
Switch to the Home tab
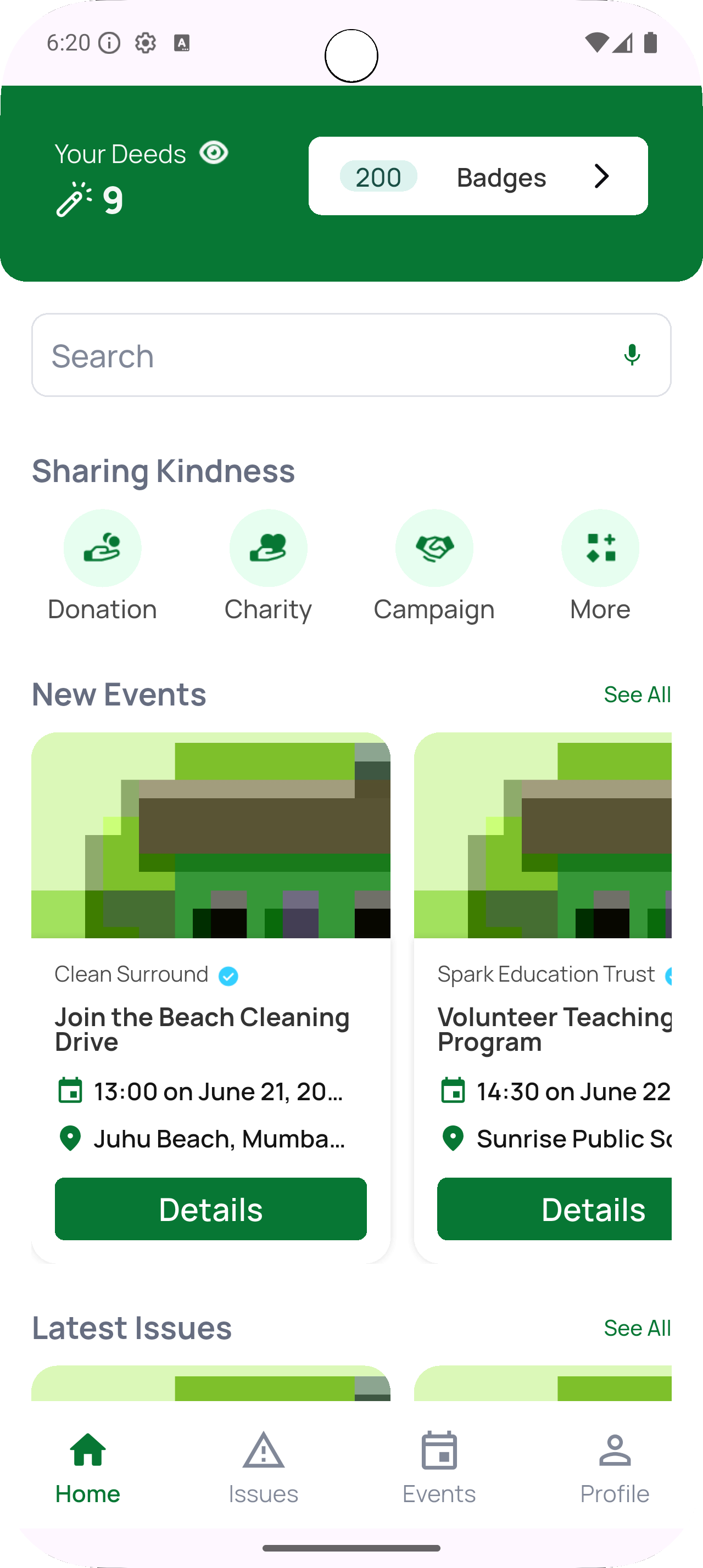[x=88, y=1468]
